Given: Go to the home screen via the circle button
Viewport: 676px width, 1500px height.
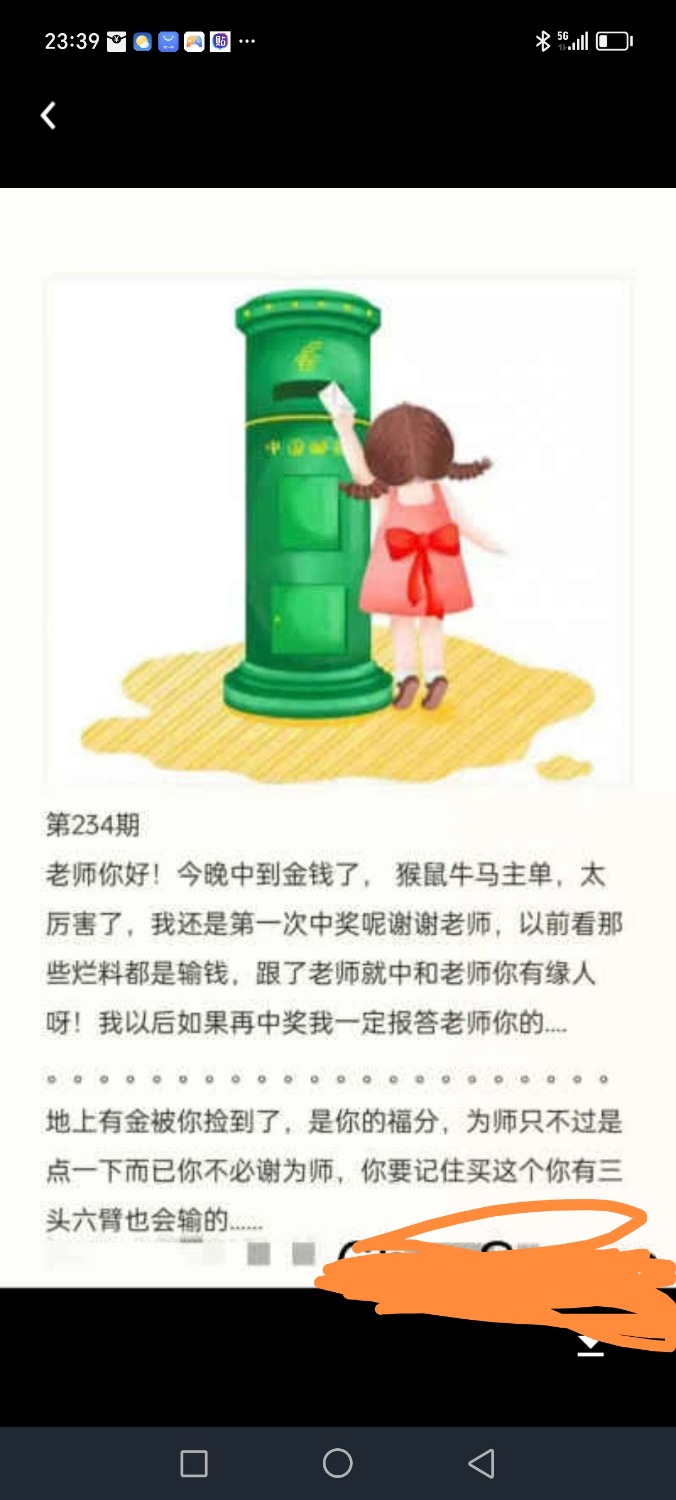Looking at the screenshot, I should [x=338, y=1463].
